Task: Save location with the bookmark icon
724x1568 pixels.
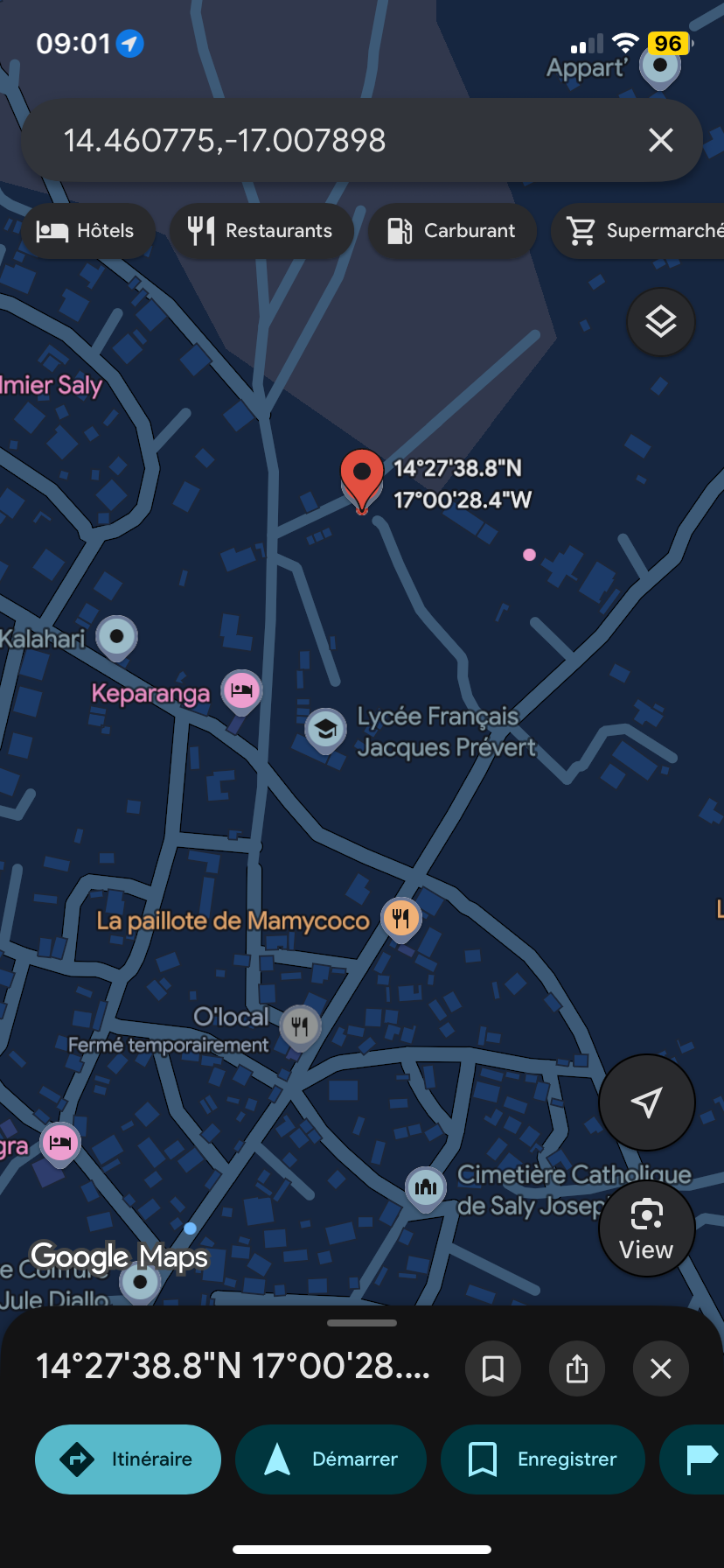Action: pyautogui.click(x=493, y=1368)
